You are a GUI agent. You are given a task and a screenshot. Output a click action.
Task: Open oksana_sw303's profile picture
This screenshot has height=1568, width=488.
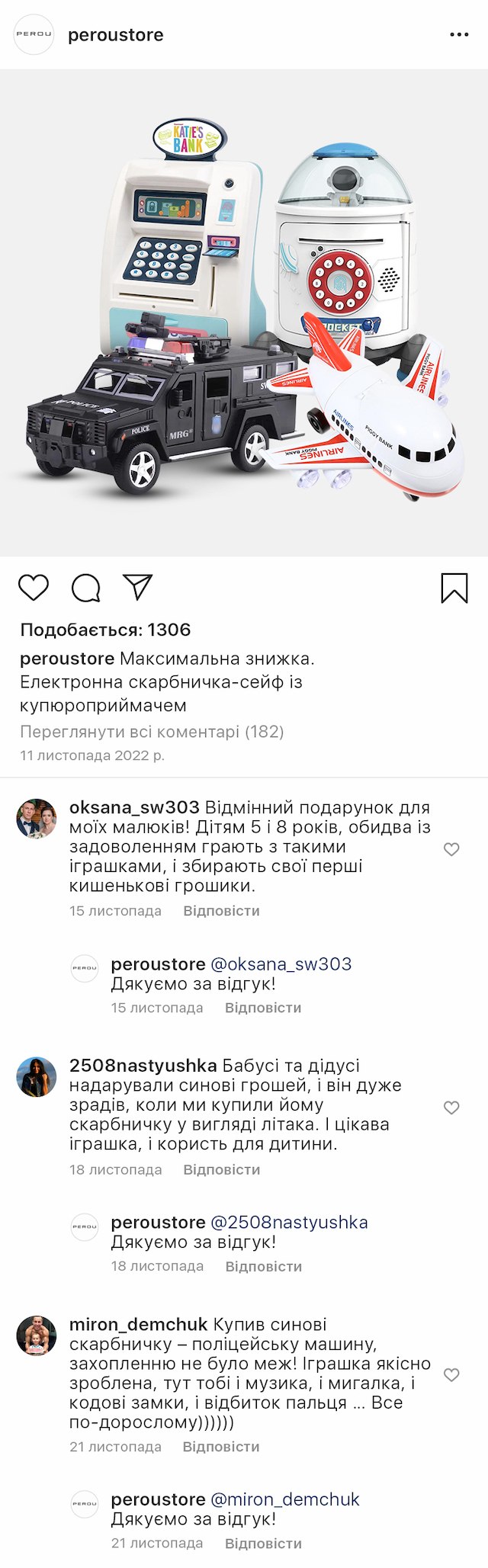pos(37,819)
